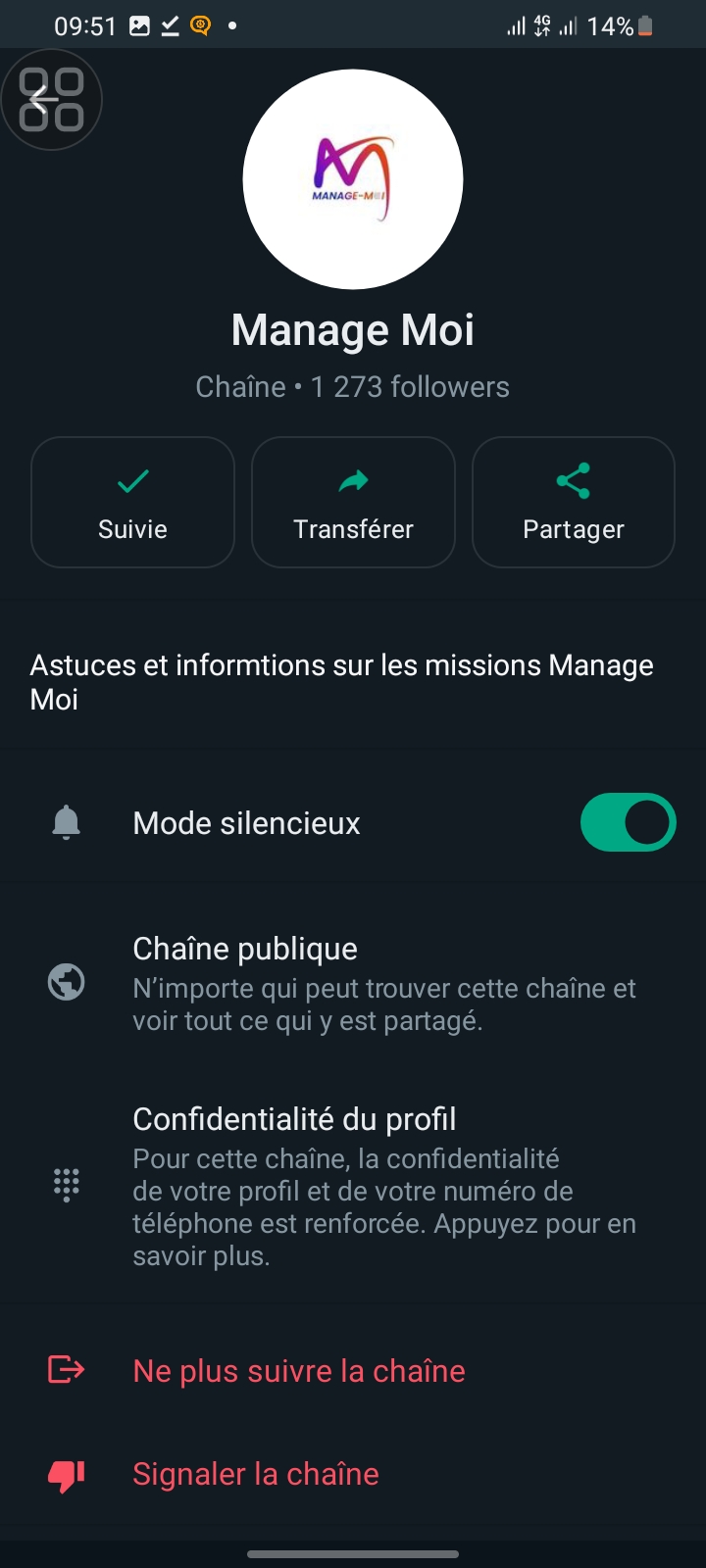
Task: Disable the Mode silencieux switch
Action: pos(628,822)
